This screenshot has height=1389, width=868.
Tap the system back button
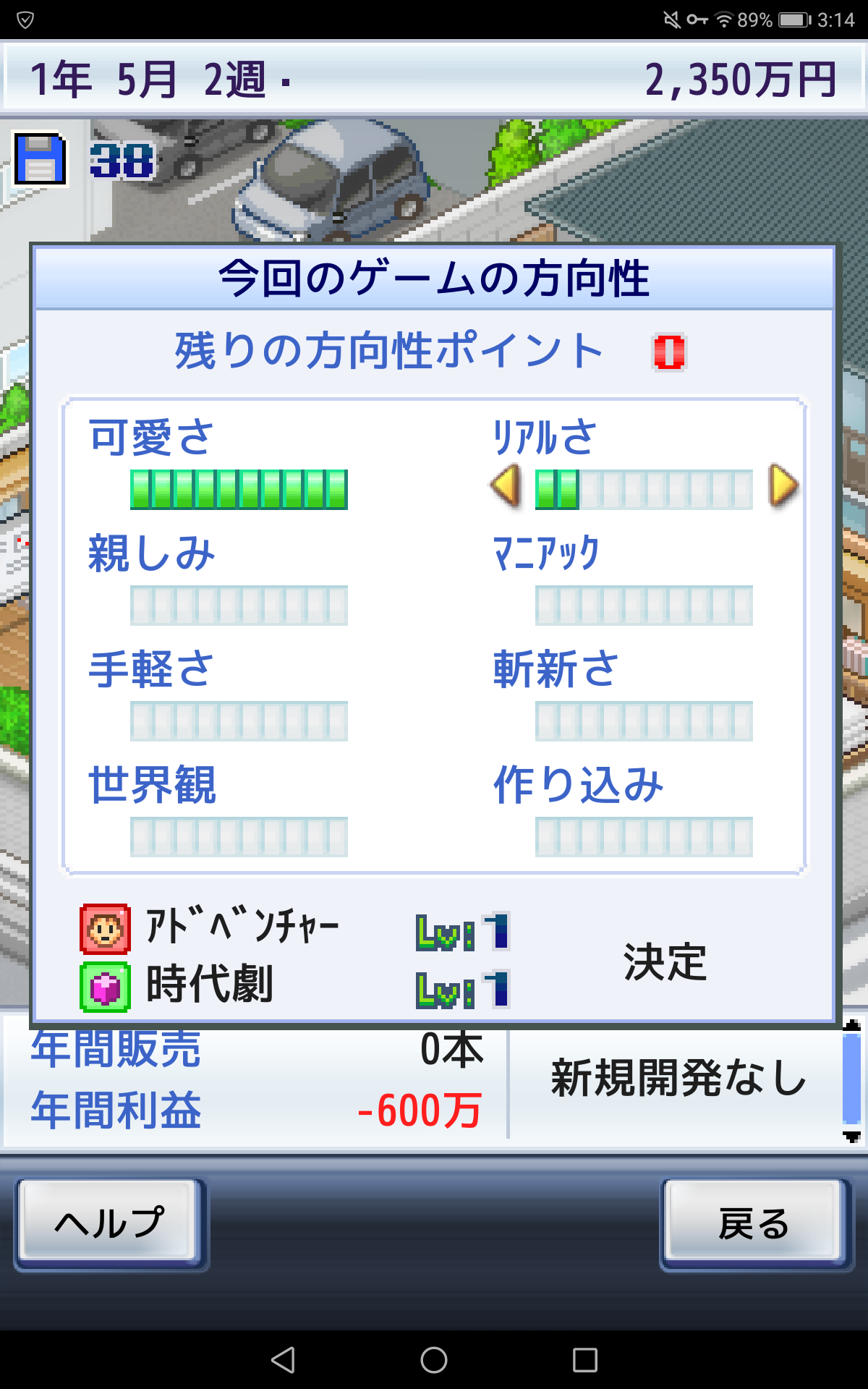coord(283,1360)
